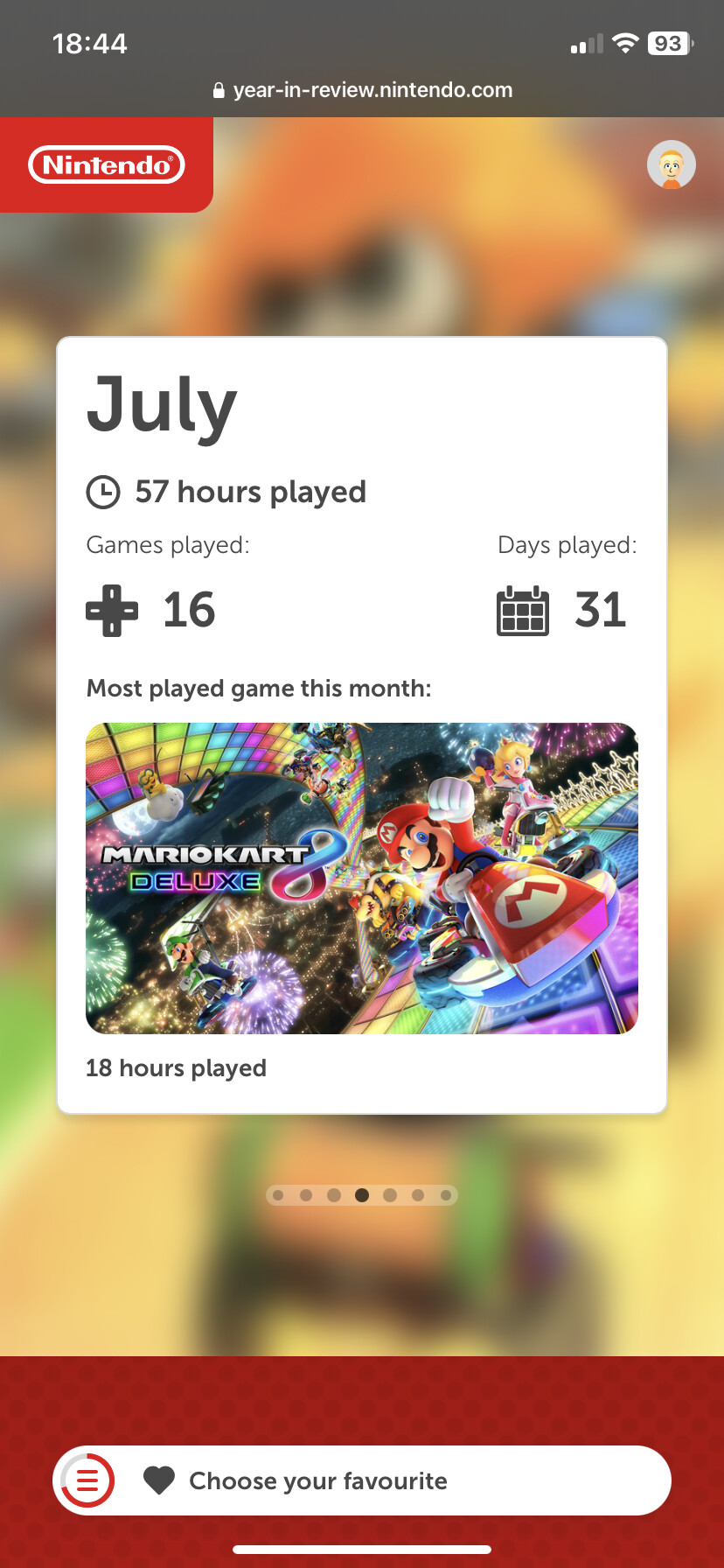Jump to the last page indicator dot
The width and height of the screenshot is (724, 1568).
446,1195
